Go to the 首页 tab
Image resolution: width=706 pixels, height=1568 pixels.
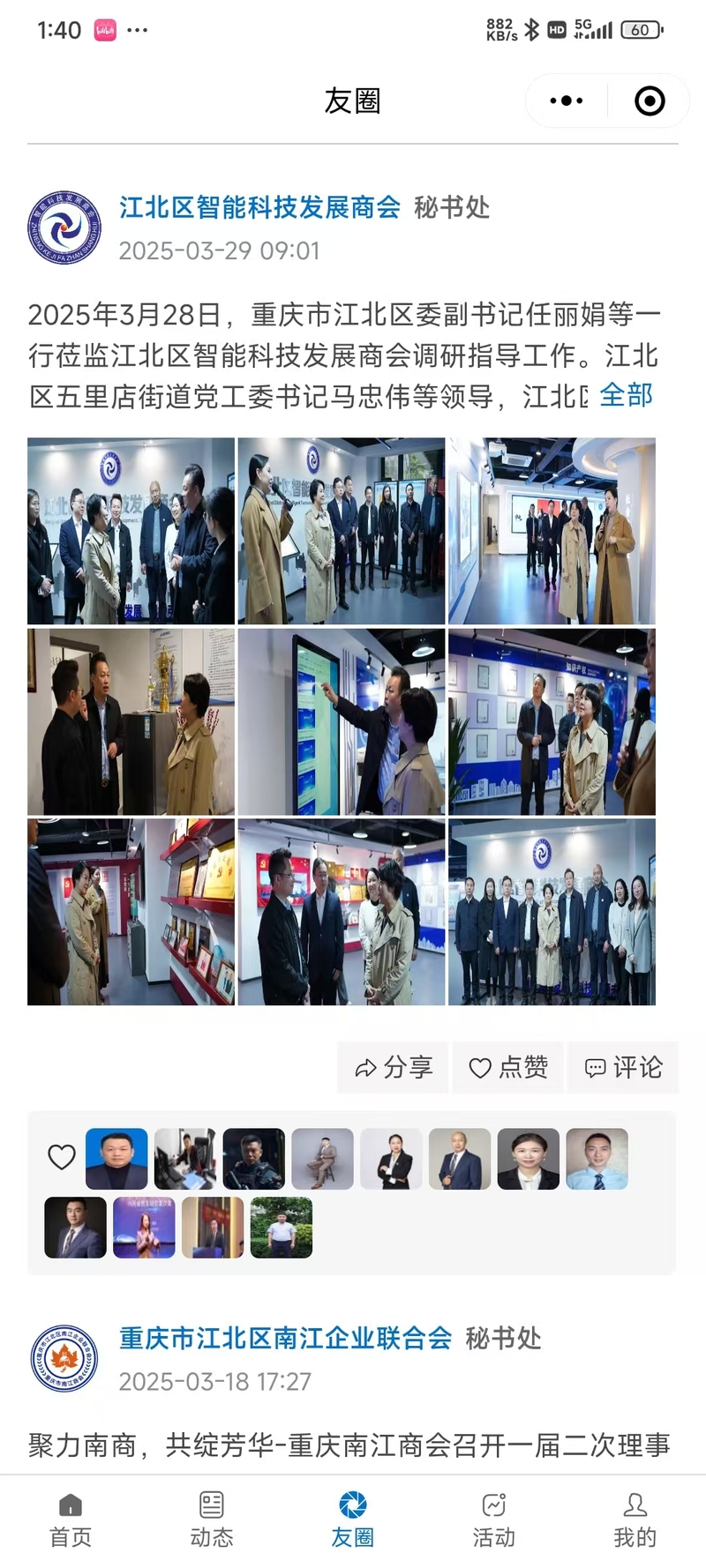click(x=71, y=1521)
